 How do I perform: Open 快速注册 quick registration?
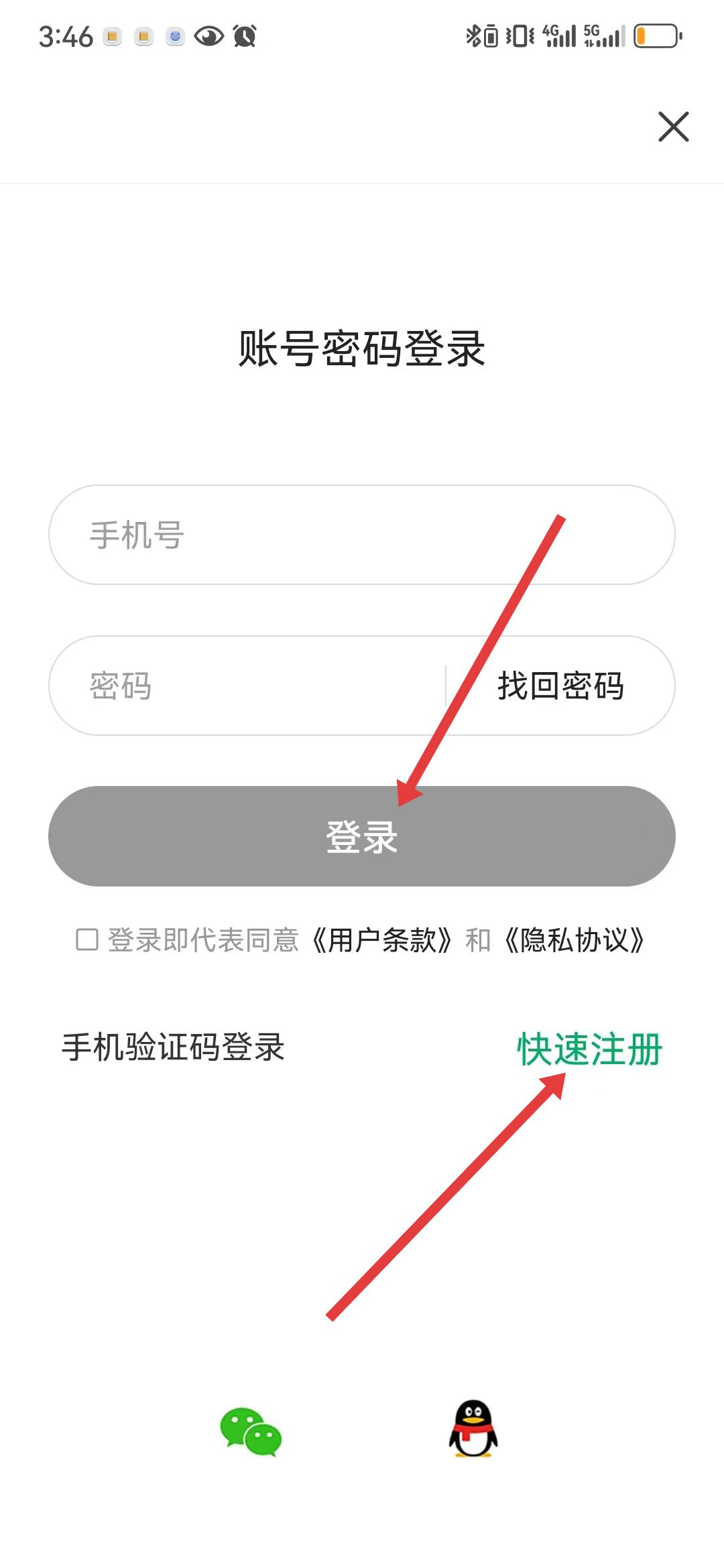[x=589, y=1049]
